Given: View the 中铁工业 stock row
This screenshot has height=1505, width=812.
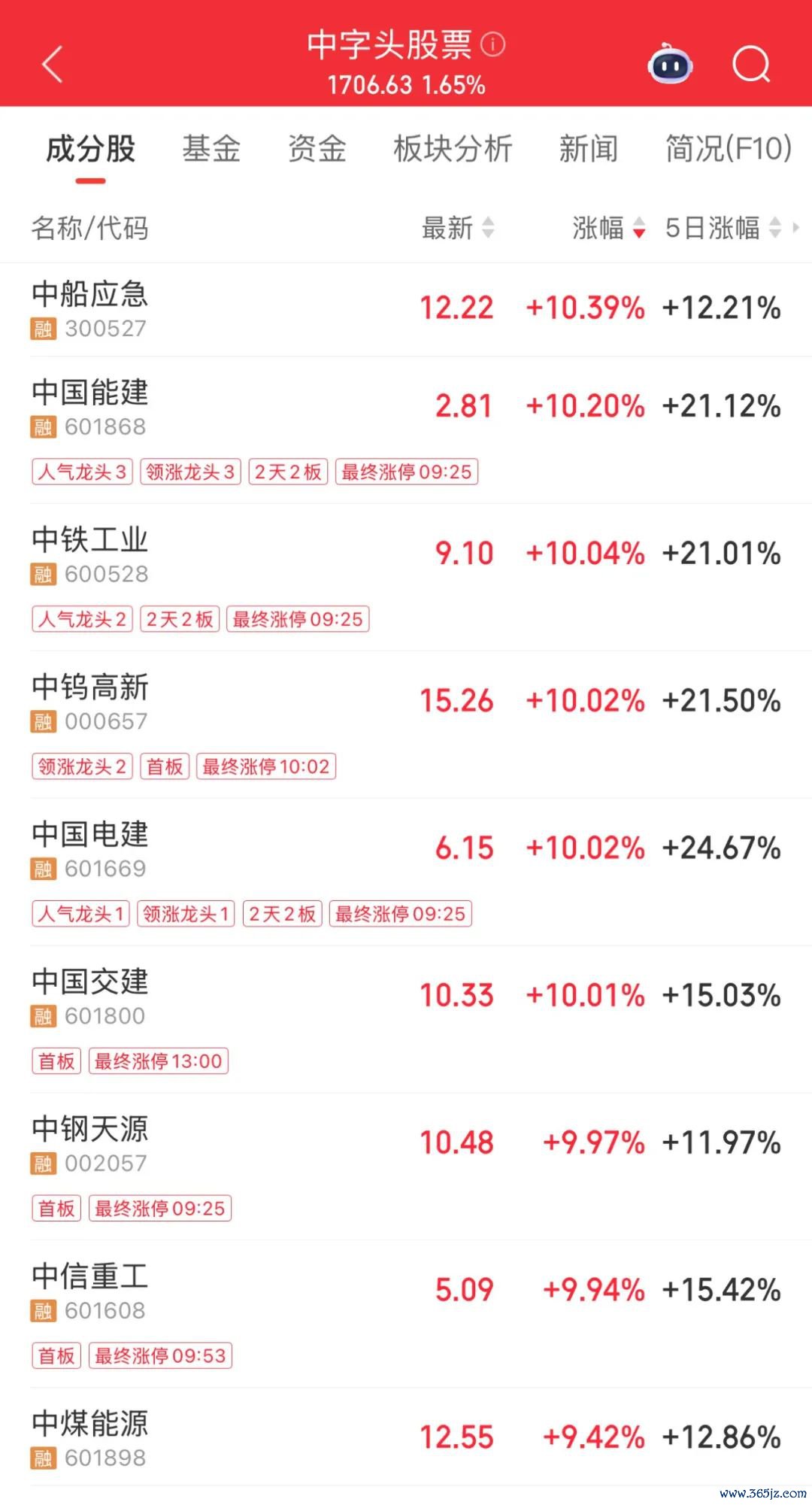Looking at the screenshot, I should click(x=406, y=578).
